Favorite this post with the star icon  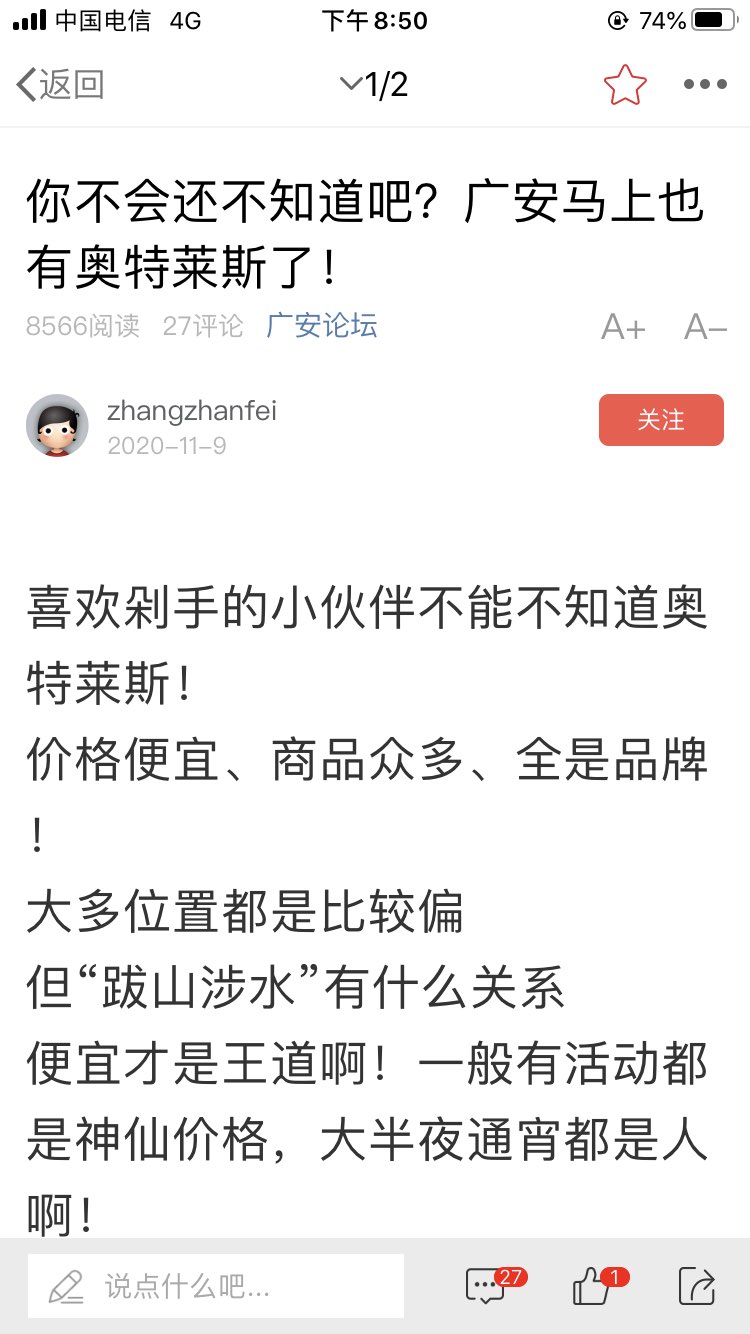click(625, 85)
